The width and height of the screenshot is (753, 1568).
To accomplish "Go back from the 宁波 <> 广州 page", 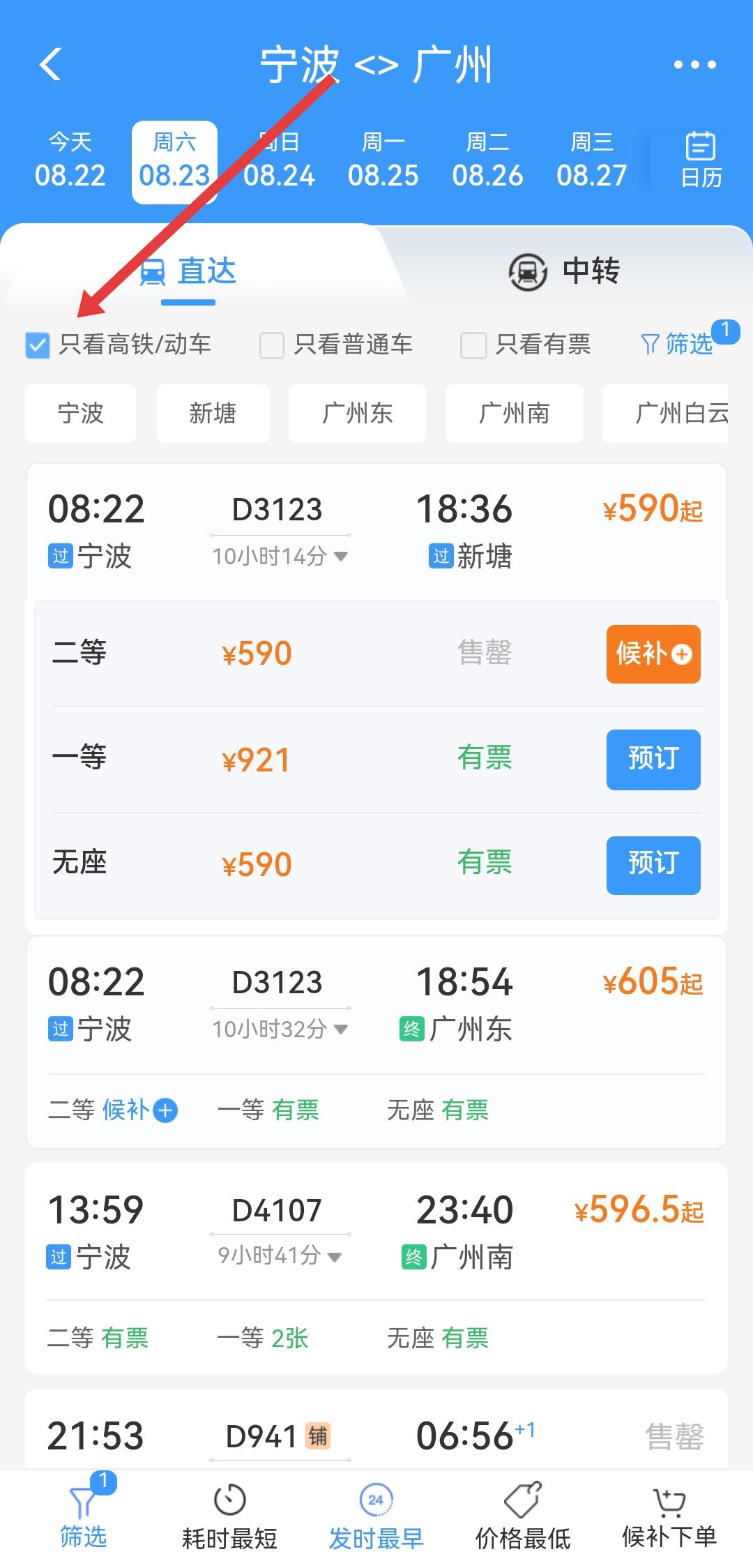I will coord(51,65).
